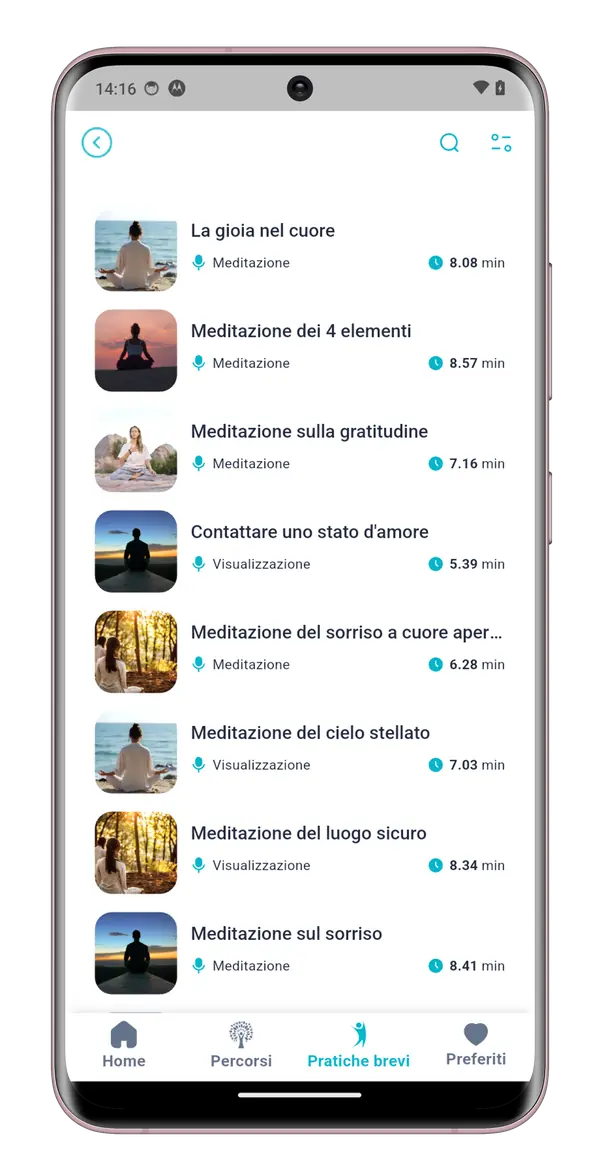Open the search magnifier icon
This screenshot has width=600, height=1174.
pos(449,142)
